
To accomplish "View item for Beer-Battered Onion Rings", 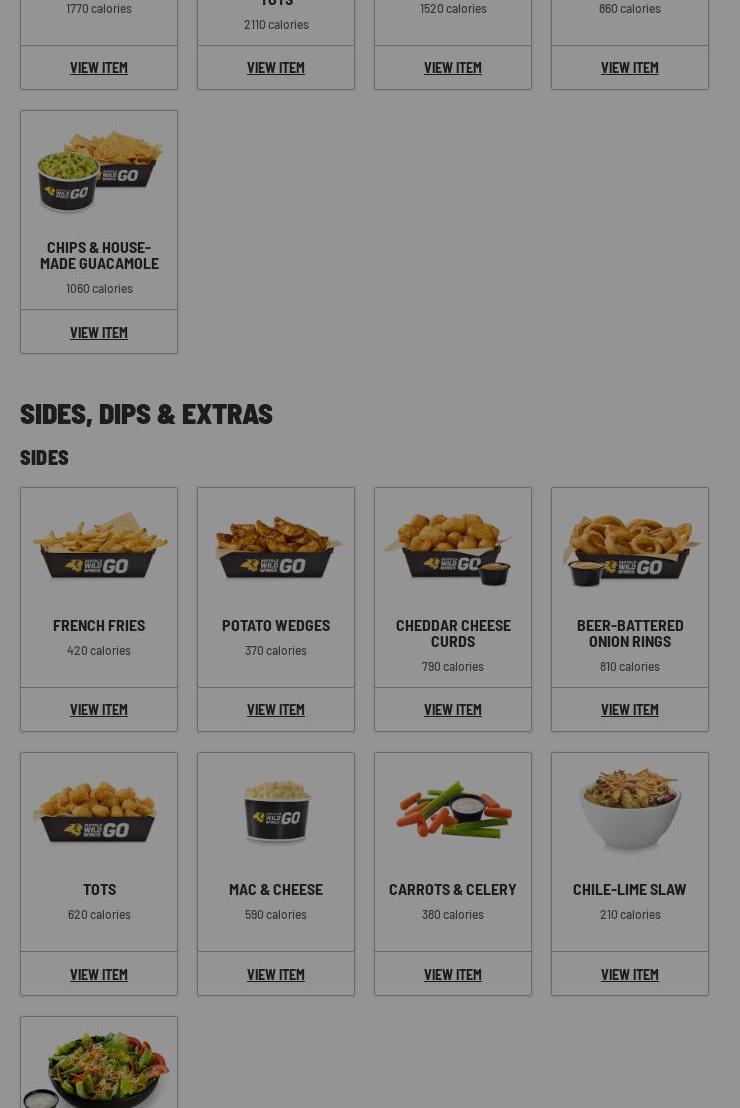I will [x=629, y=709].
